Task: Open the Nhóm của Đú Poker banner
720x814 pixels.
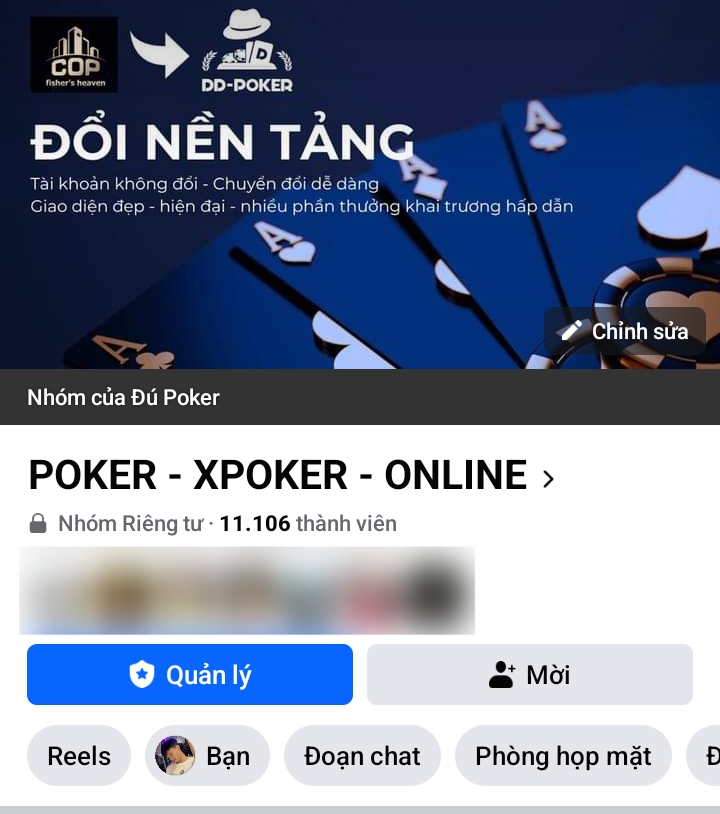Action: pos(124,397)
